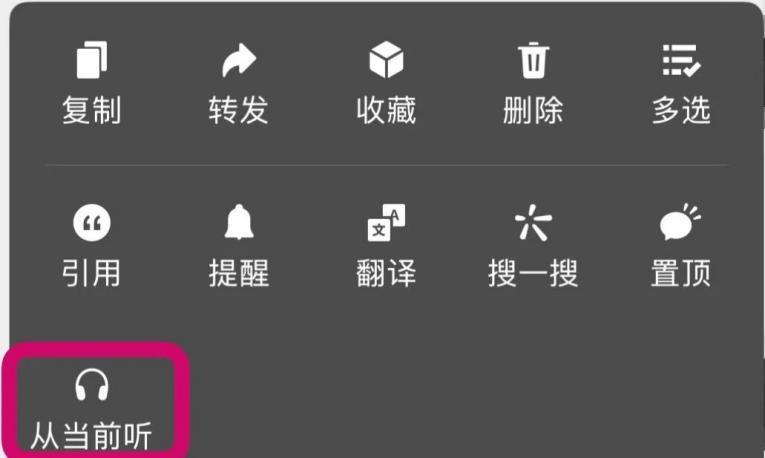The height and width of the screenshot is (458, 765).
Task: Choose 从当前听 to listen from here
Action: [93, 408]
